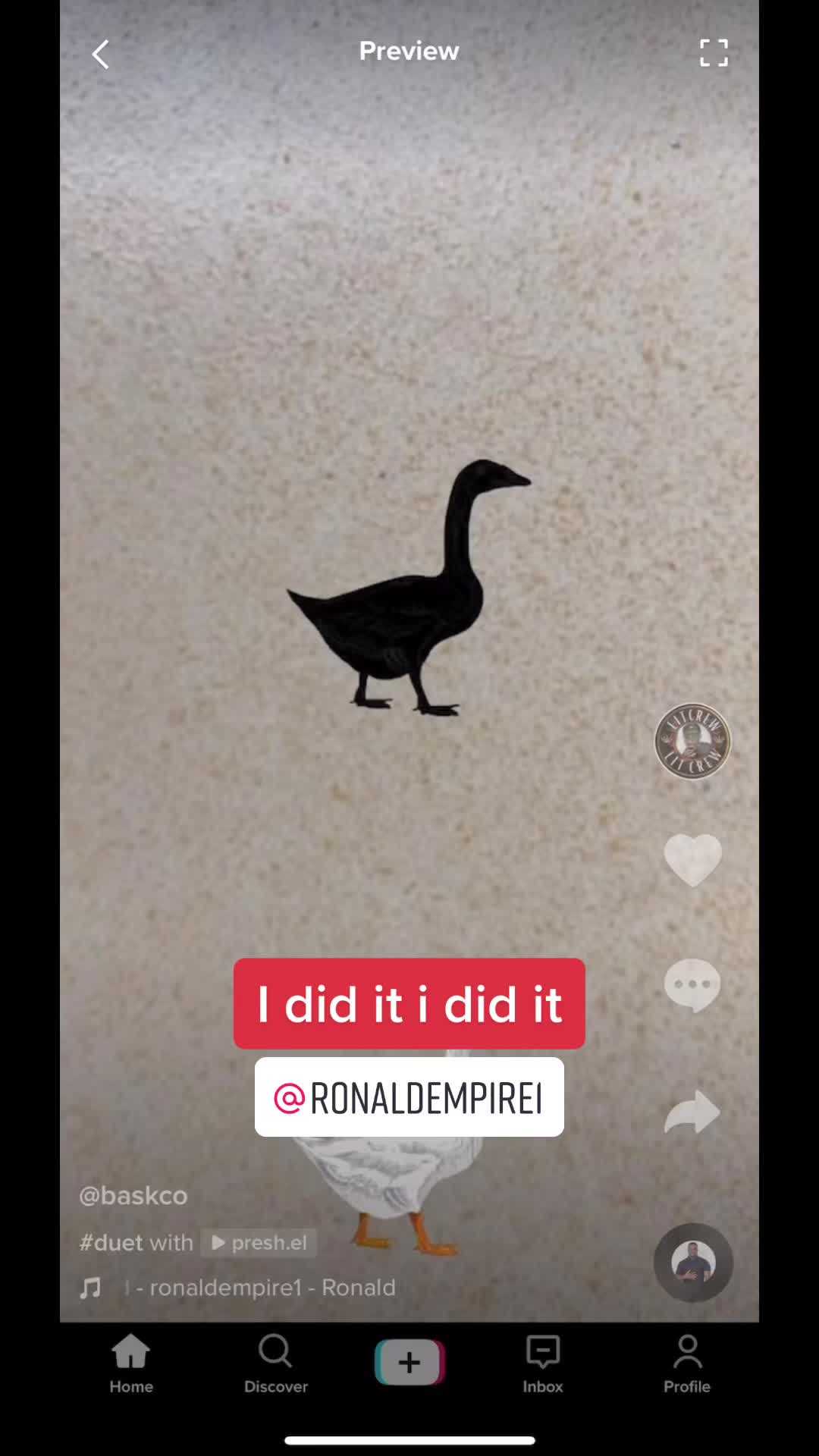Open the spinning sound disc
This screenshot has height=1456, width=819.
(x=693, y=1263)
